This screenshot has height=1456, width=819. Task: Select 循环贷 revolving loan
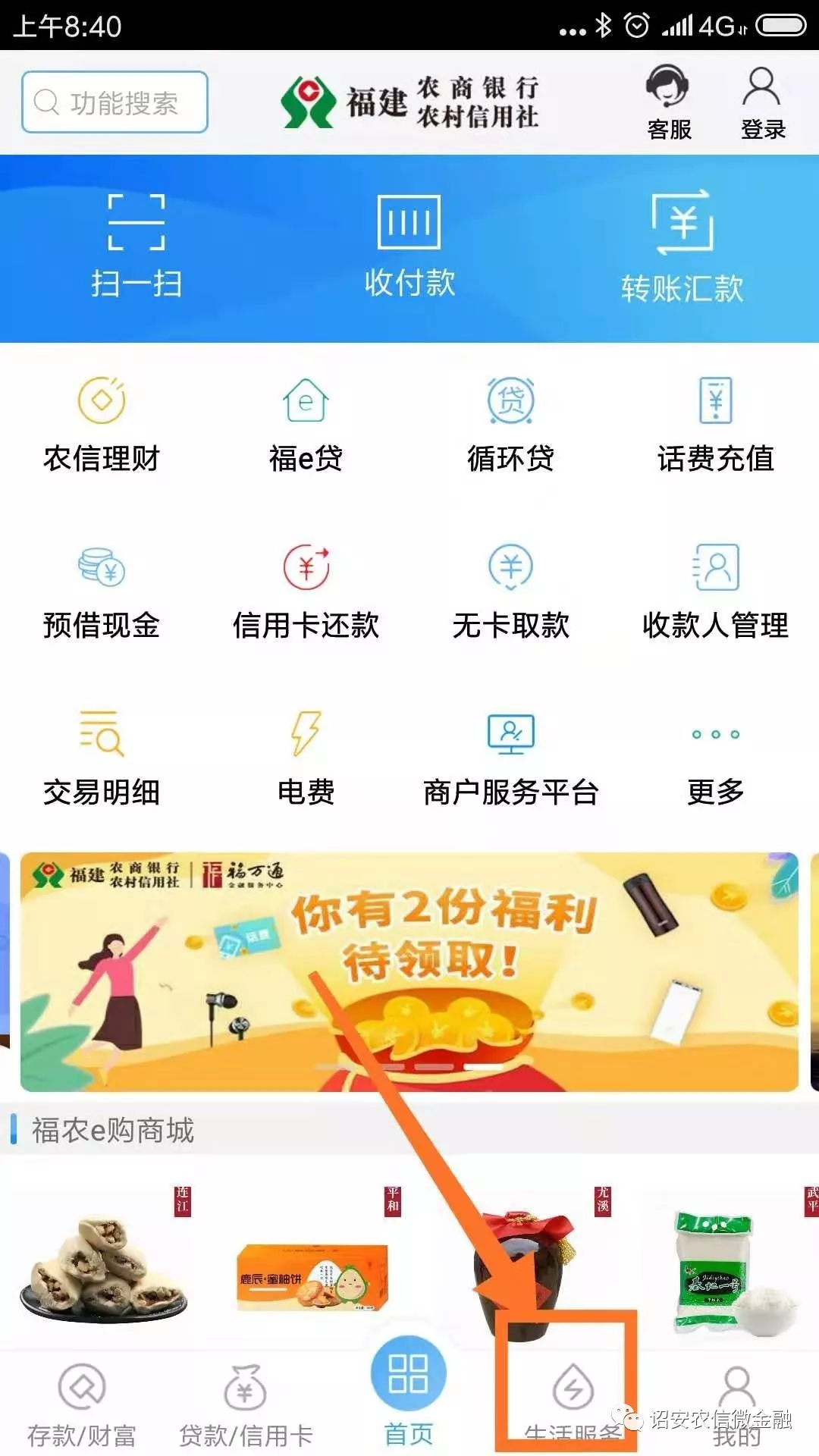[510, 425]
